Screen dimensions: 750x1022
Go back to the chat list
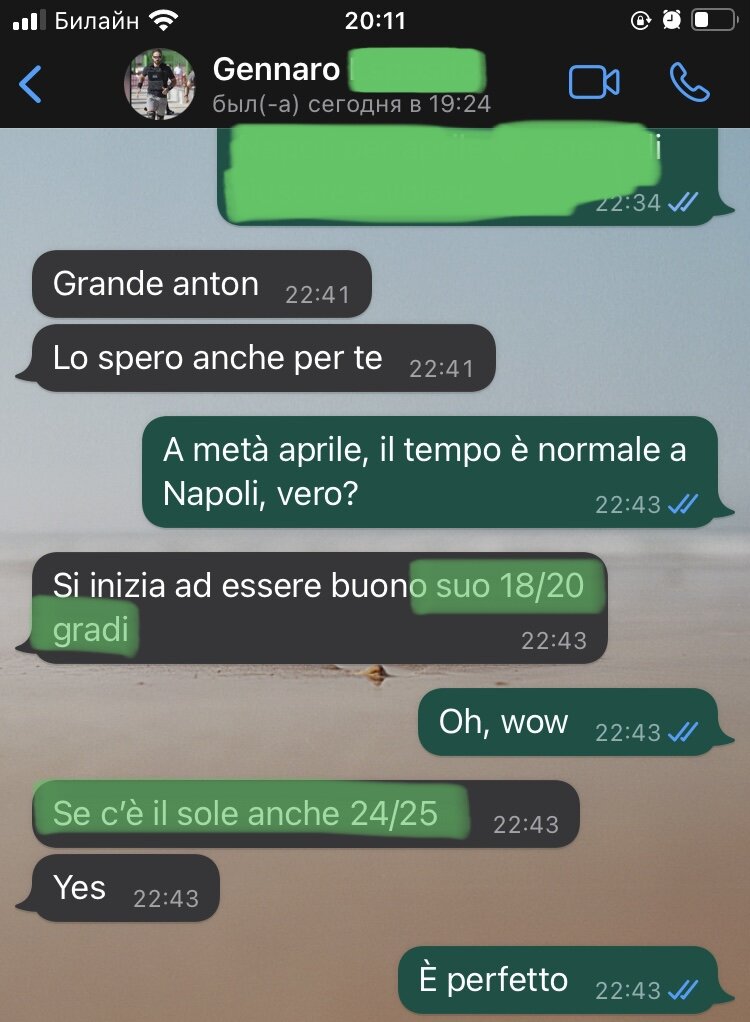coord(31,84)
